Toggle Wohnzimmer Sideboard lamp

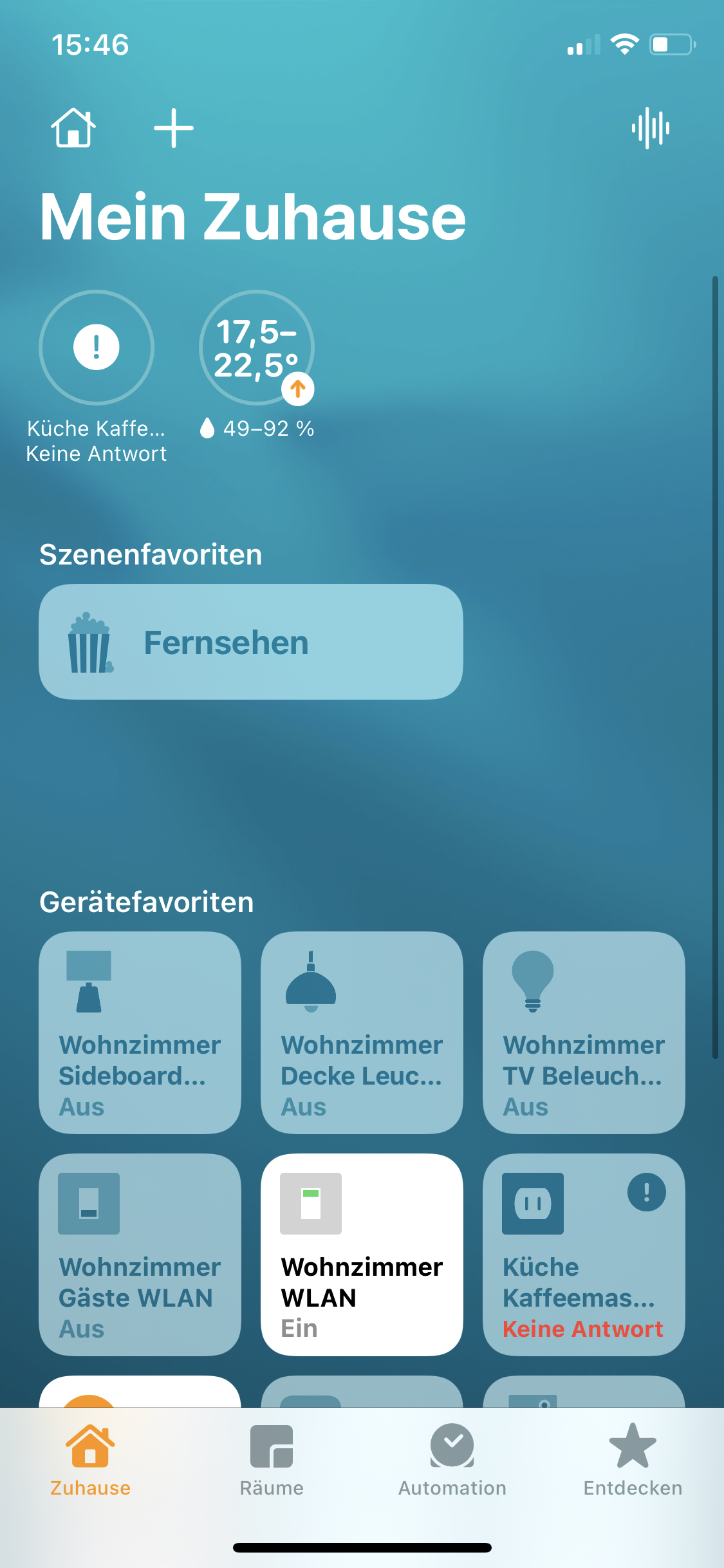coord(140,1032)
